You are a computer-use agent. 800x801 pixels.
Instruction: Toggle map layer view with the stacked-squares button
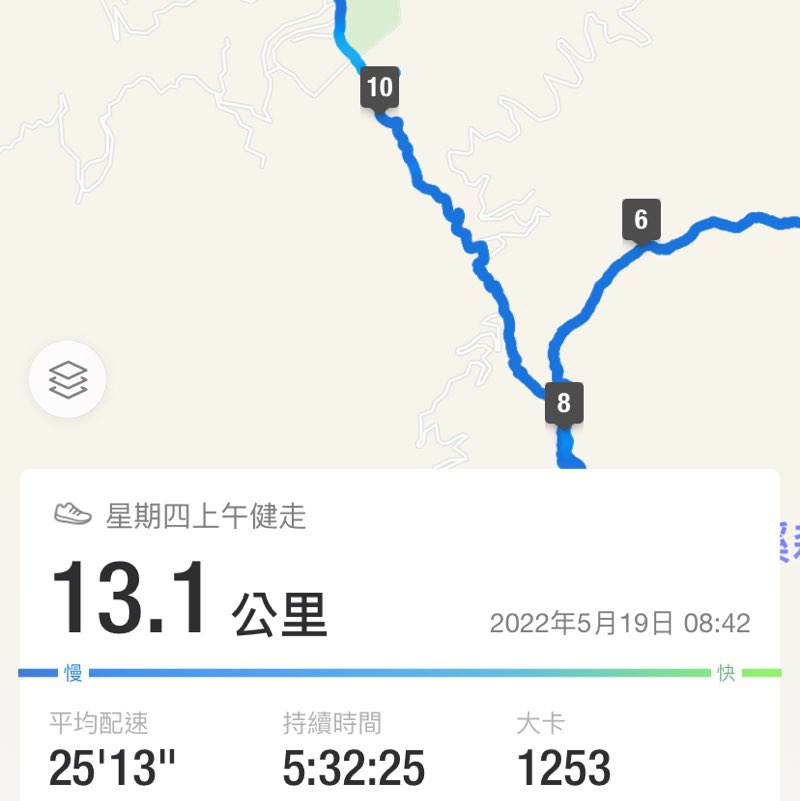click(x=67, y=380)
